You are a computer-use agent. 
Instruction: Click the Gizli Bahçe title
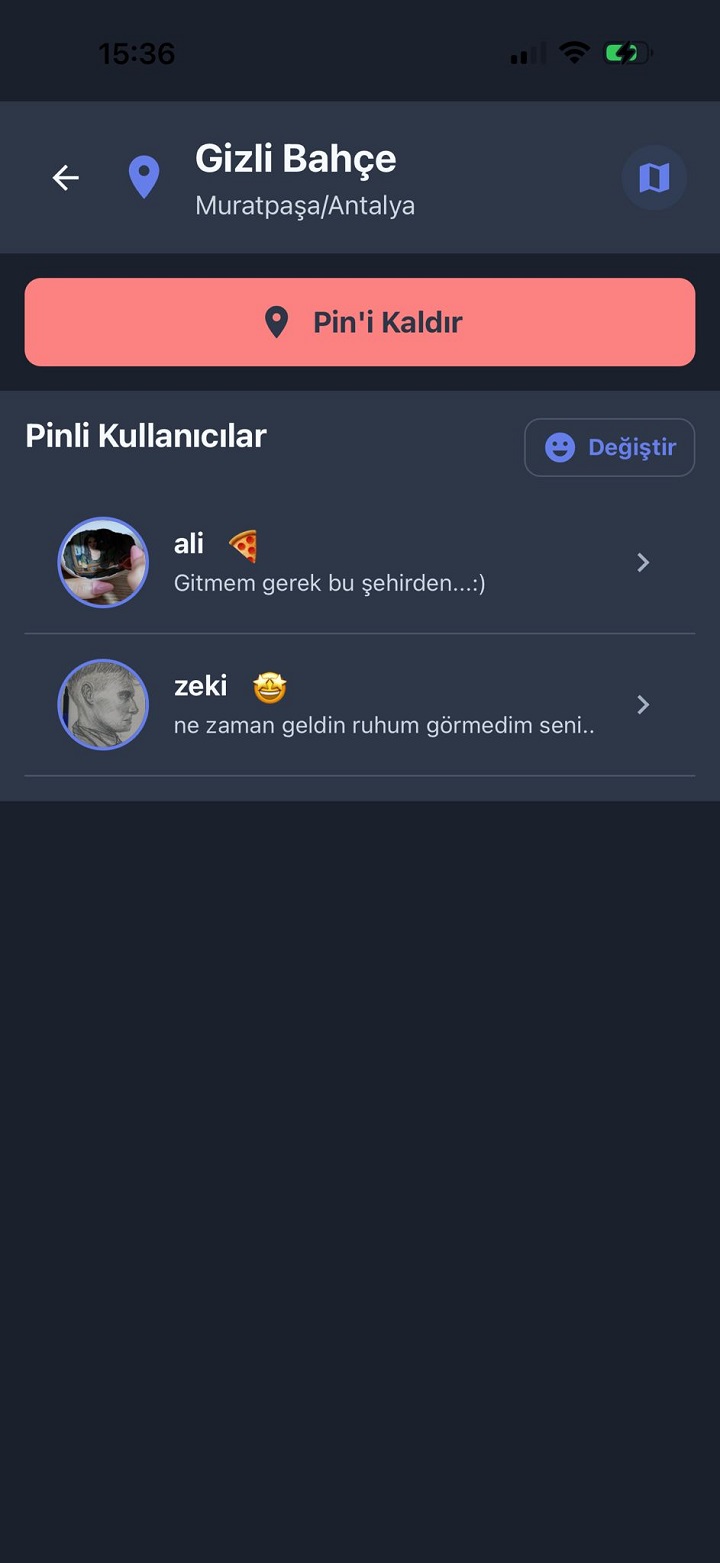(294, 158)
